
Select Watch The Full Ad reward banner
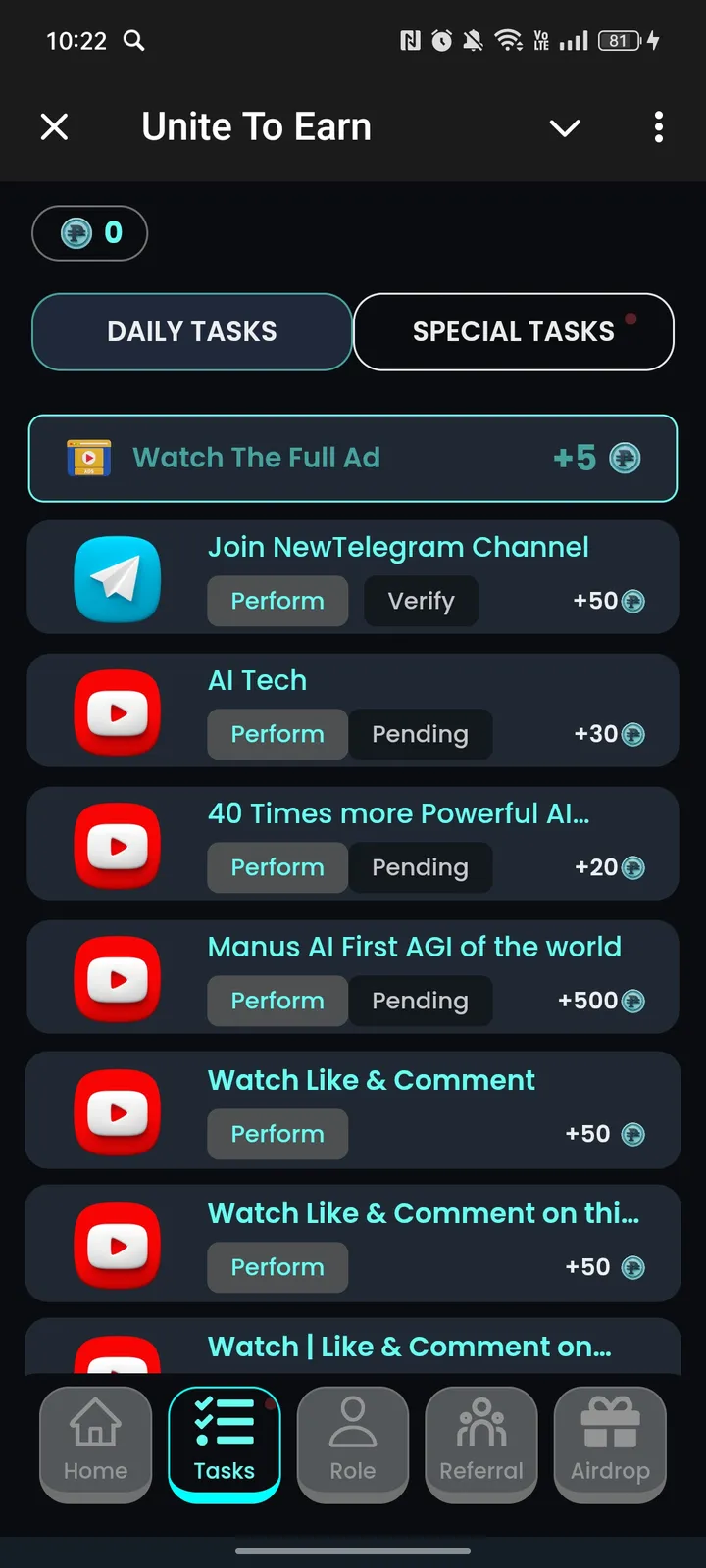tap(353, 457)
